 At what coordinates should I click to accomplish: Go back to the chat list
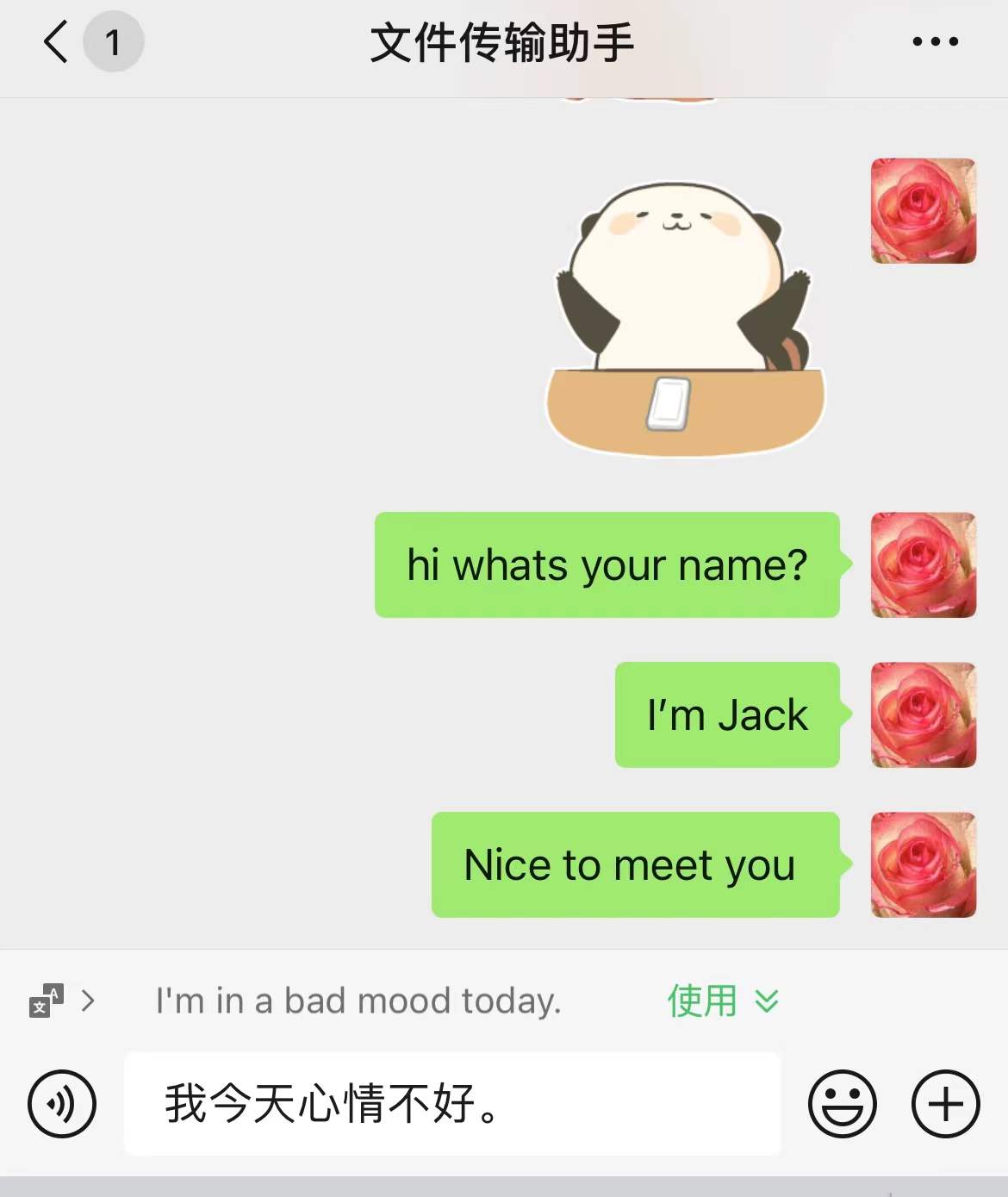[x=57, y=42]
